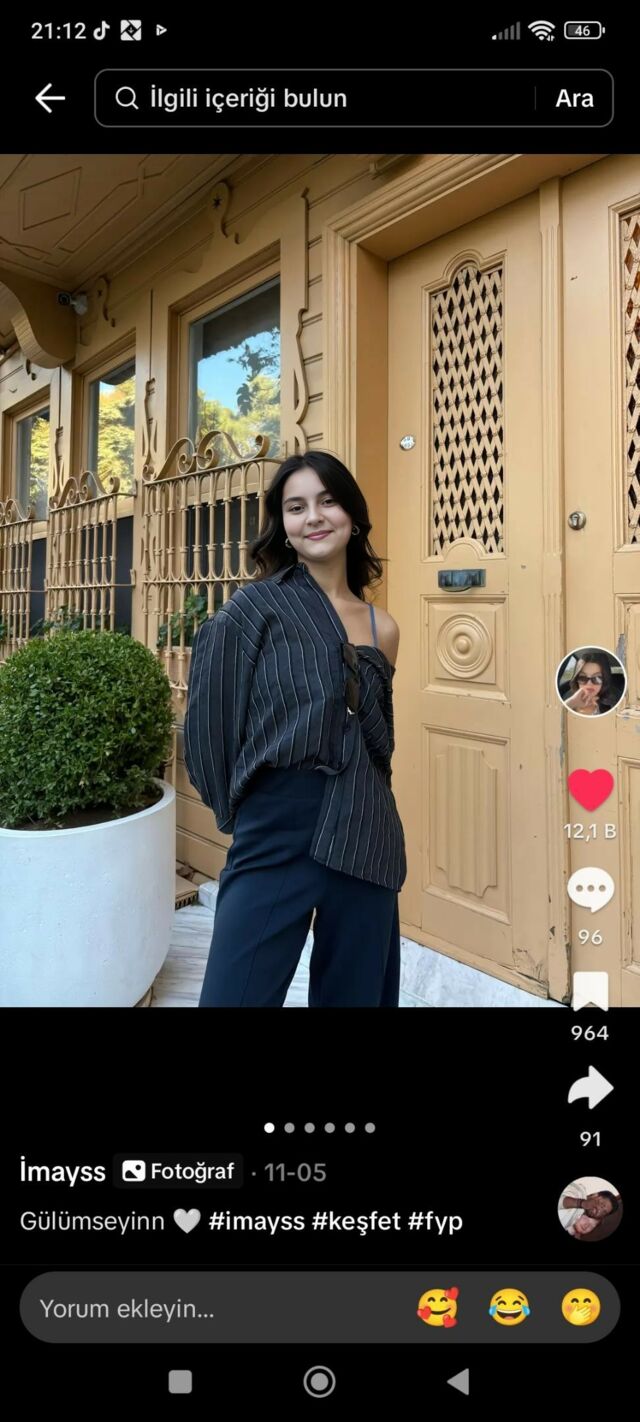Screen dimensions: 640x1422
Task: Send the laughing-tears emoji reaction
Action: tap(509, 1308)
